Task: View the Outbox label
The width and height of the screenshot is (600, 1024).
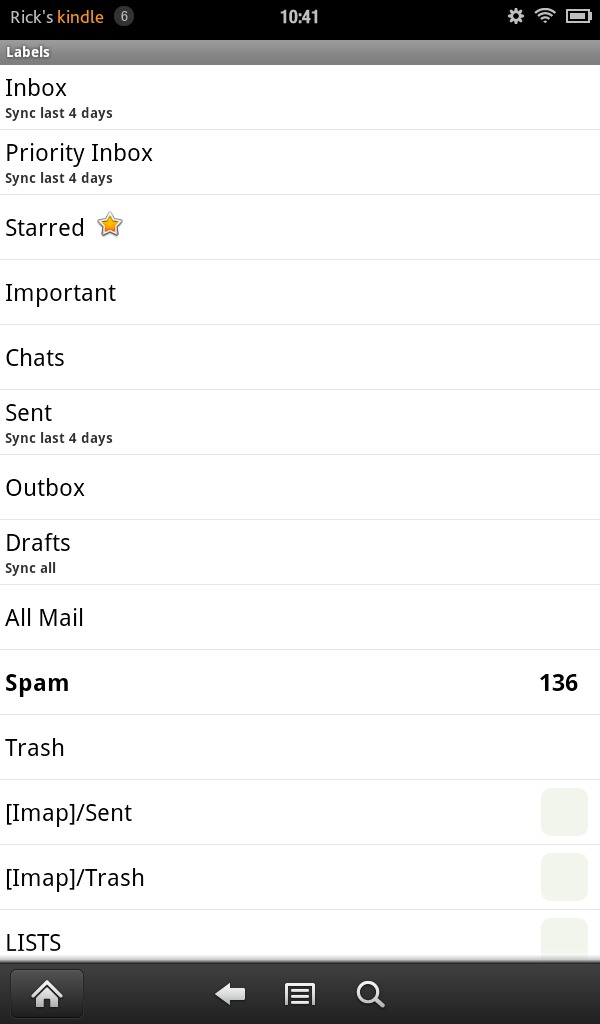Action: click(x=300, y=487)
